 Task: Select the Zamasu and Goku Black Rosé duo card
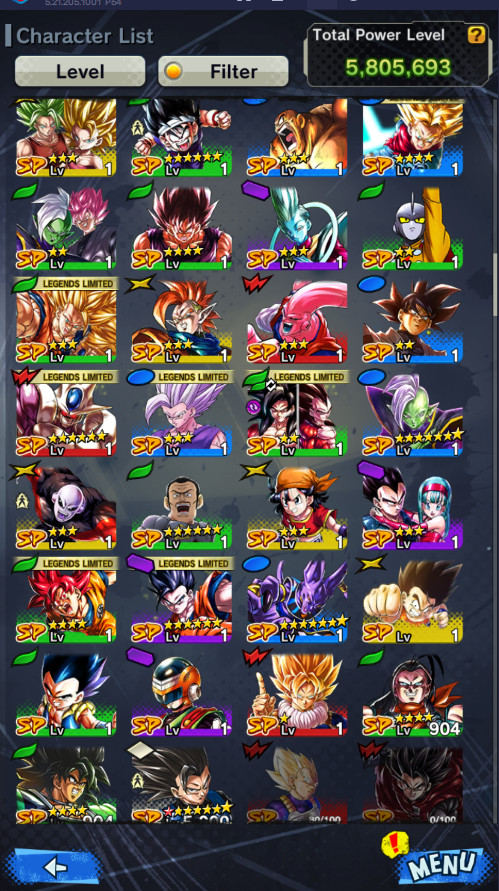(x=66, y=228)
